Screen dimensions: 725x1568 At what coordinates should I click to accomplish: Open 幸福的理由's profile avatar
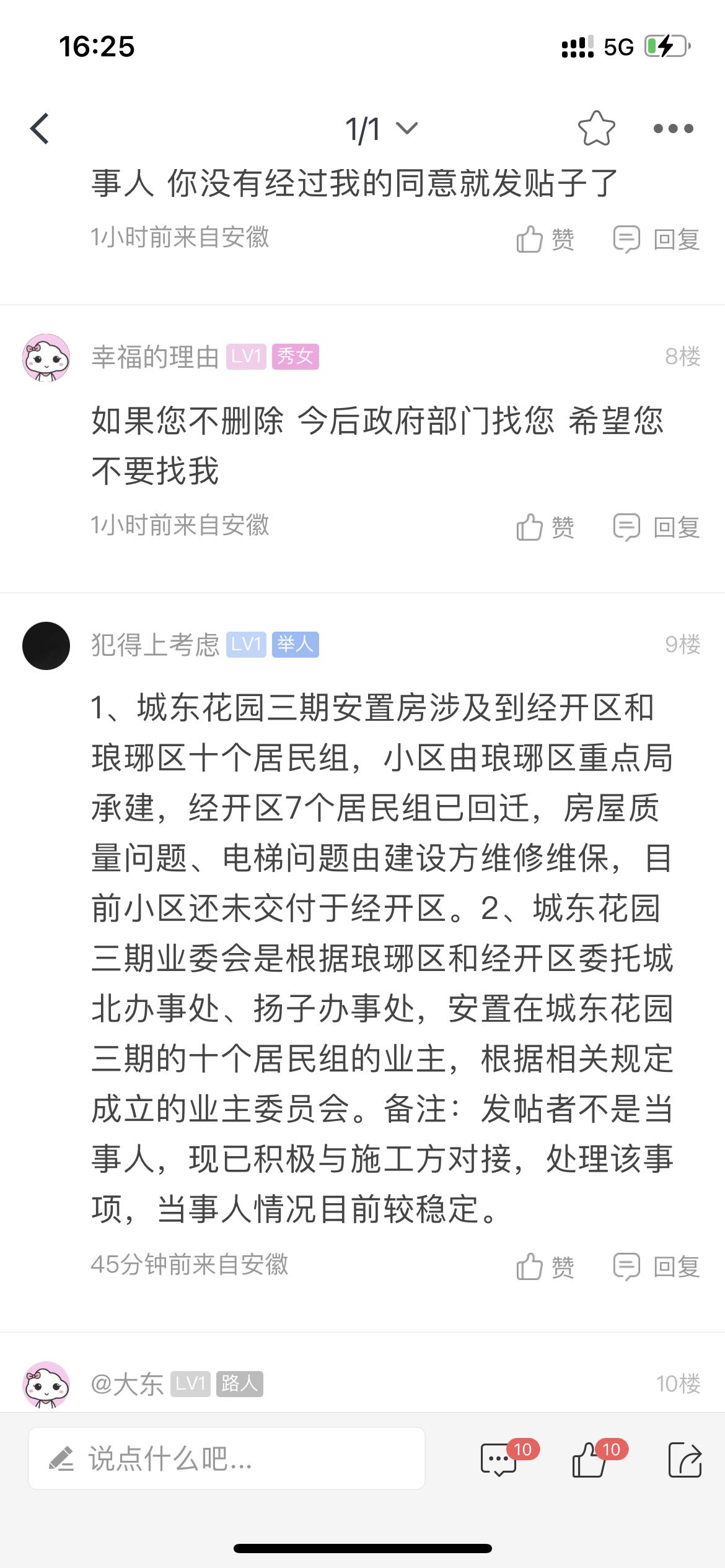pos(46,357)
